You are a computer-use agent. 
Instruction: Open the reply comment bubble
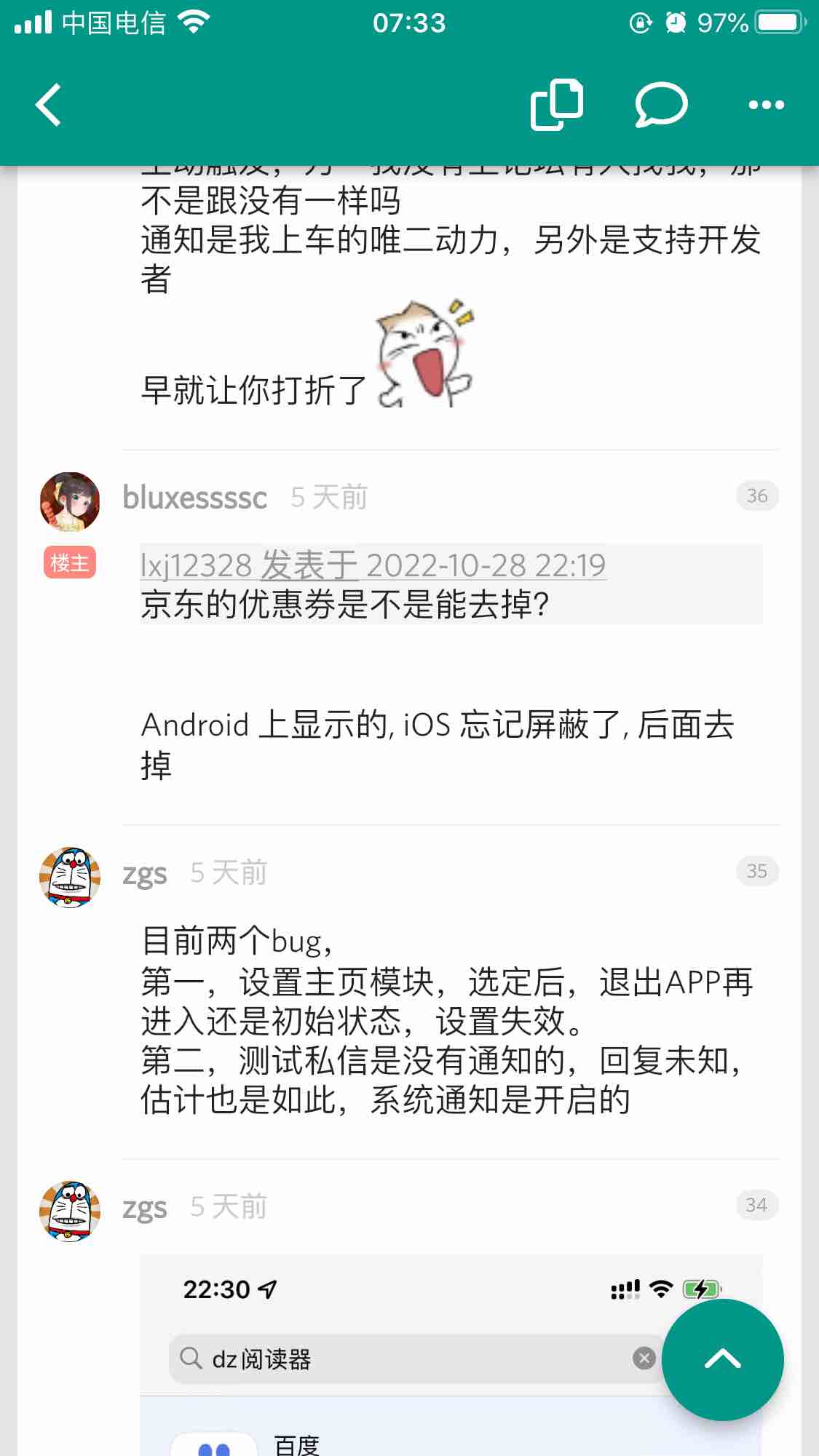click(x=660, y=105)
